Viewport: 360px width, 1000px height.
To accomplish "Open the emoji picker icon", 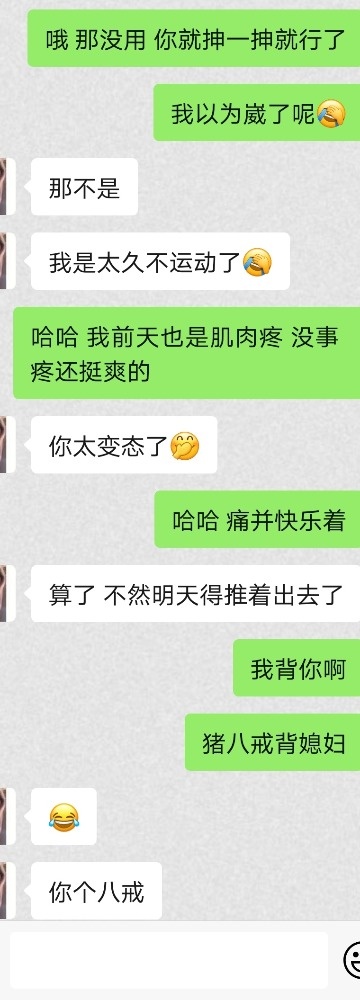I will point(352,960).
